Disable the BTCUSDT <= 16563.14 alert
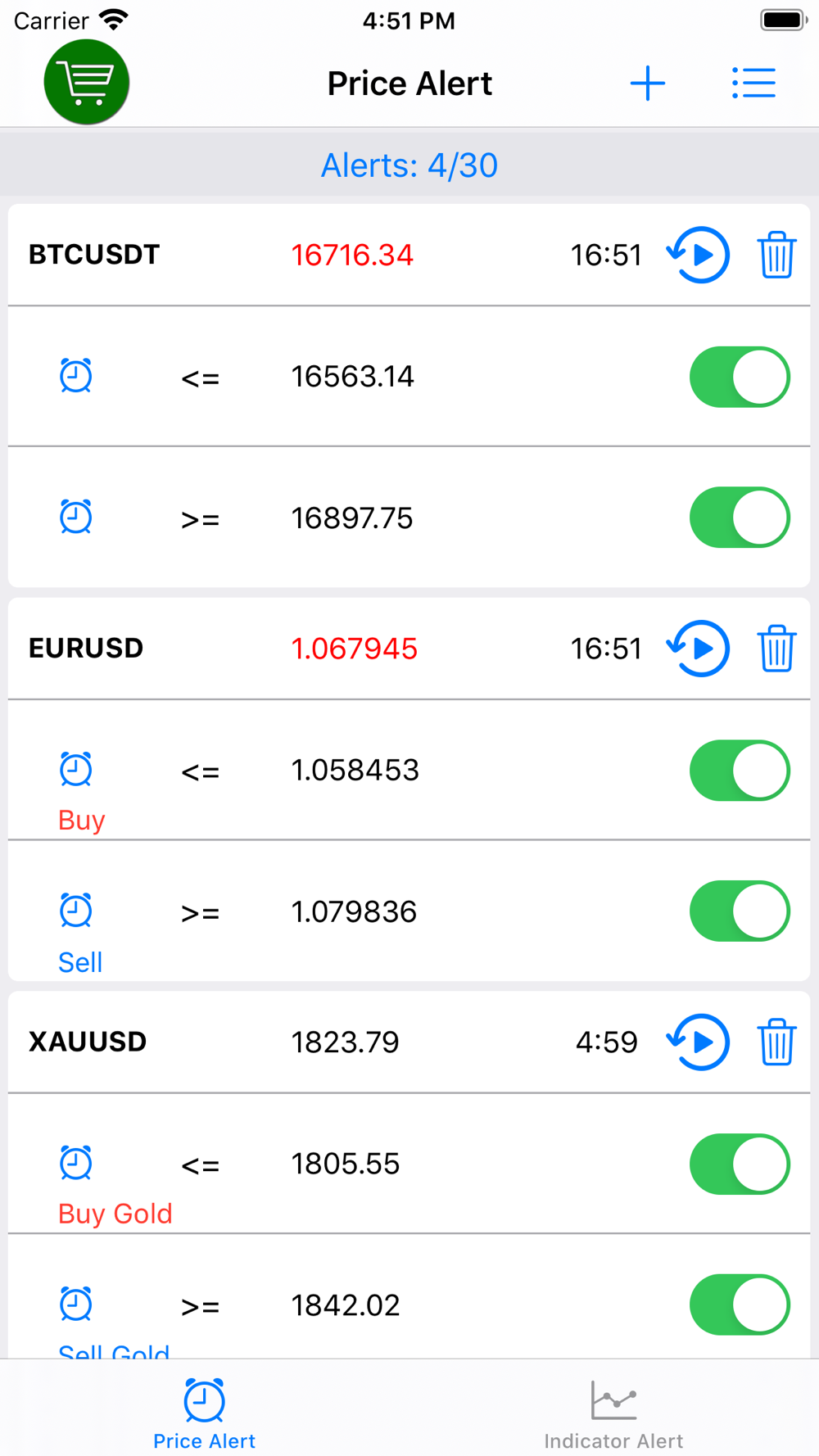 [x=739, y=377]
